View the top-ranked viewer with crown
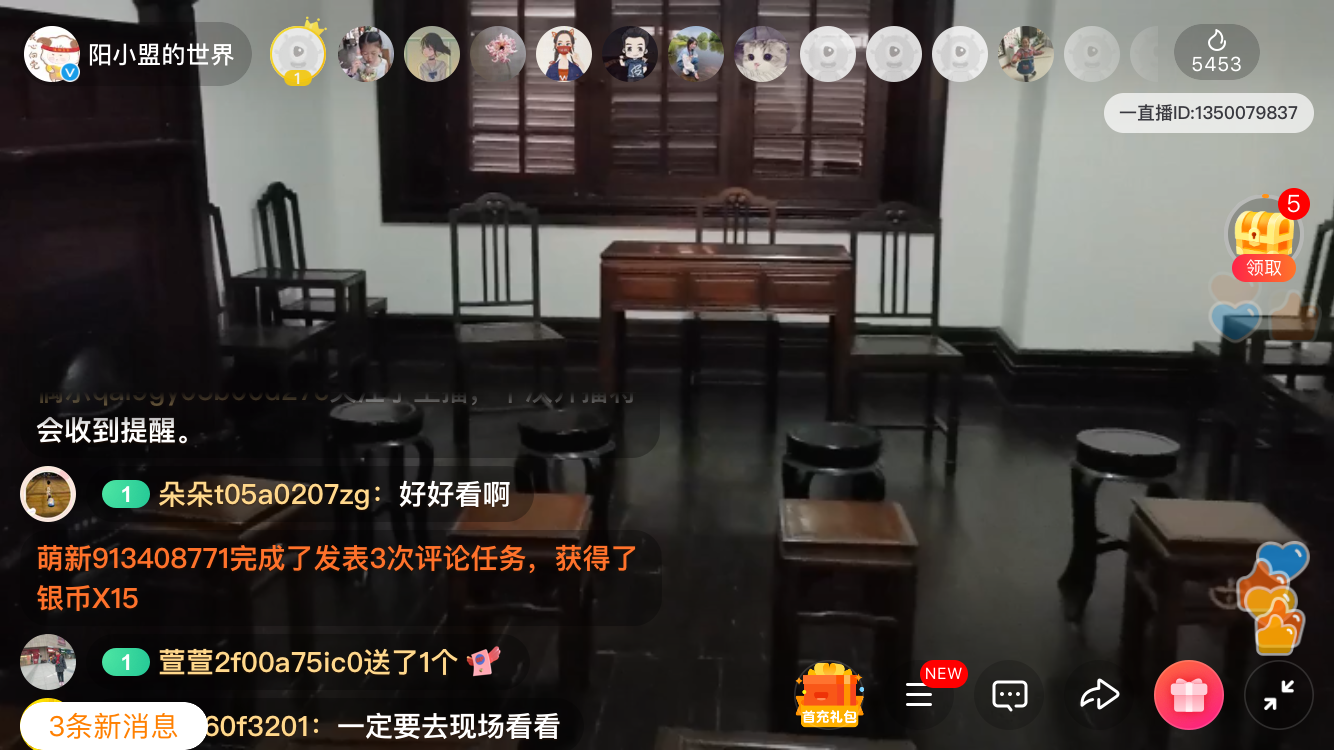 [298, 54]
